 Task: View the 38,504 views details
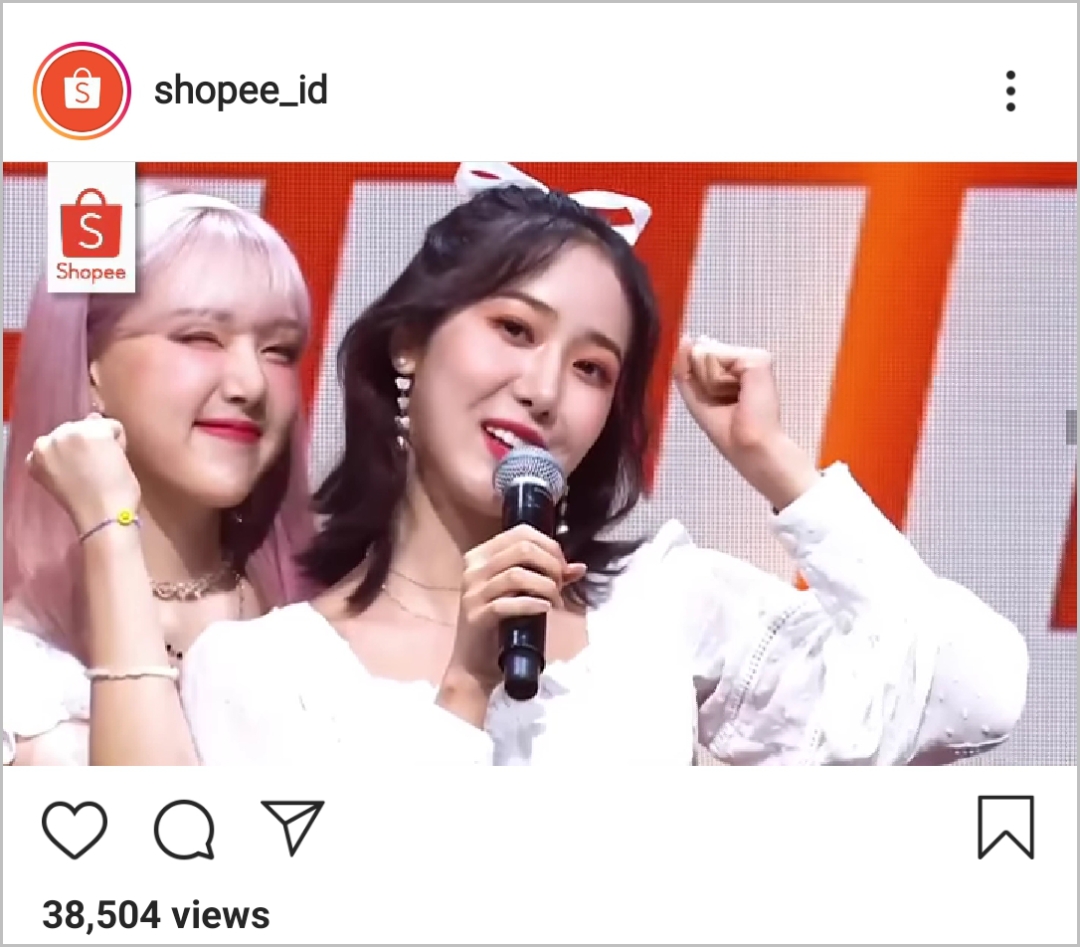pyautogui.click(x=156, y=914)
